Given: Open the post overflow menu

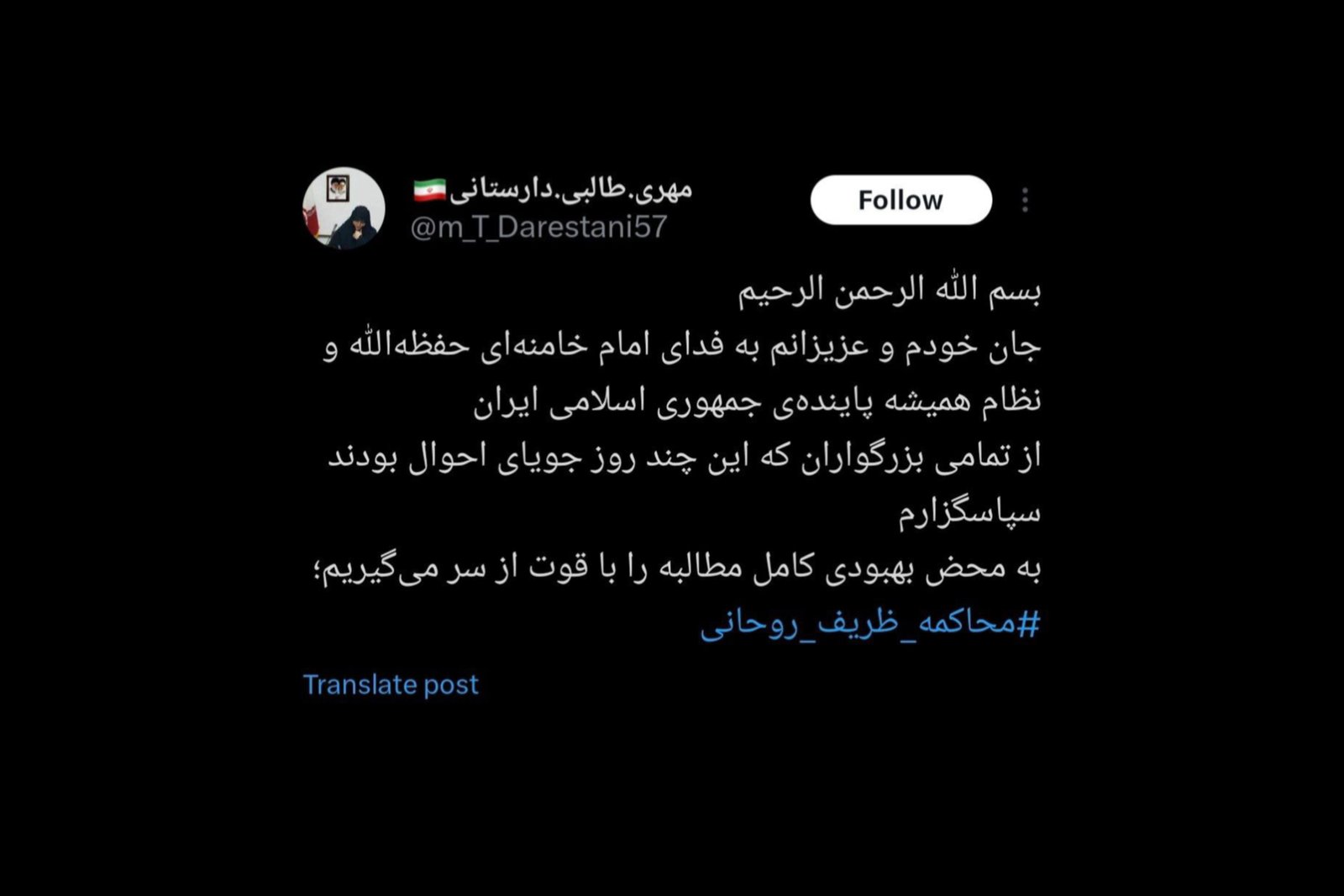Looking at the screenshot, I should point(1025,200).
